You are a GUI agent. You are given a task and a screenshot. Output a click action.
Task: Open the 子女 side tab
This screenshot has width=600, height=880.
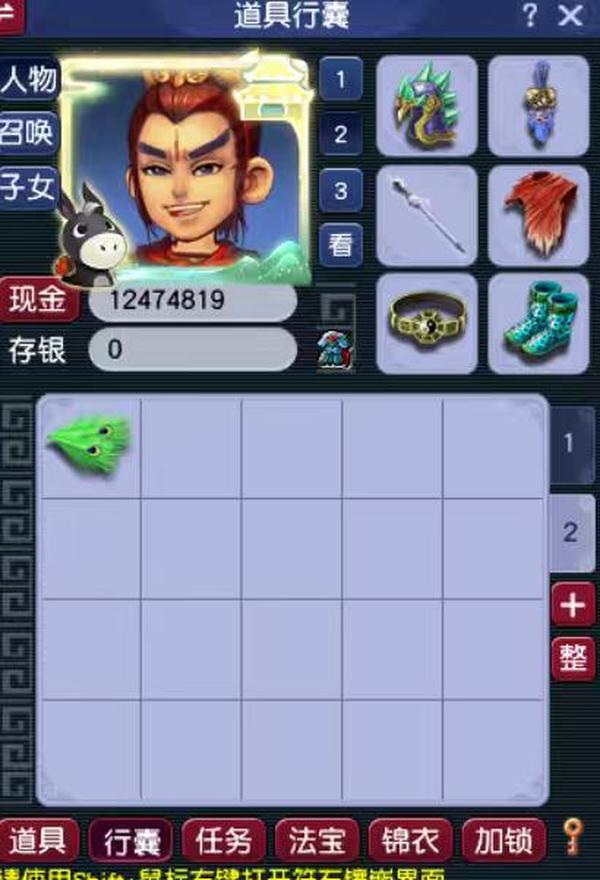[28, 188]
